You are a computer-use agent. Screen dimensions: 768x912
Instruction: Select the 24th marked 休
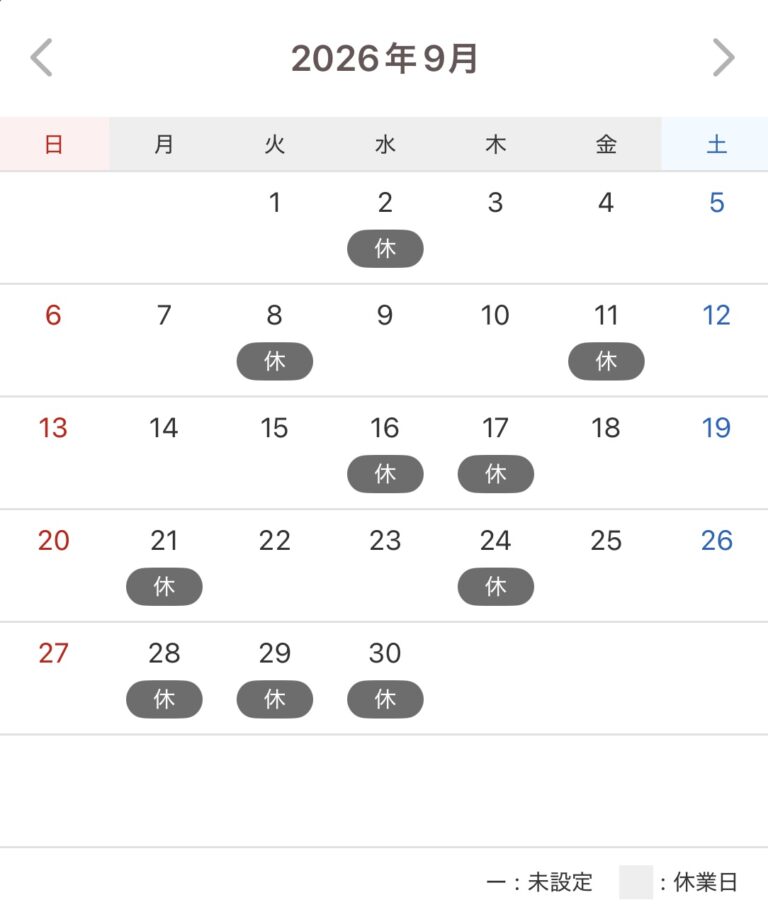pos(495,566)
